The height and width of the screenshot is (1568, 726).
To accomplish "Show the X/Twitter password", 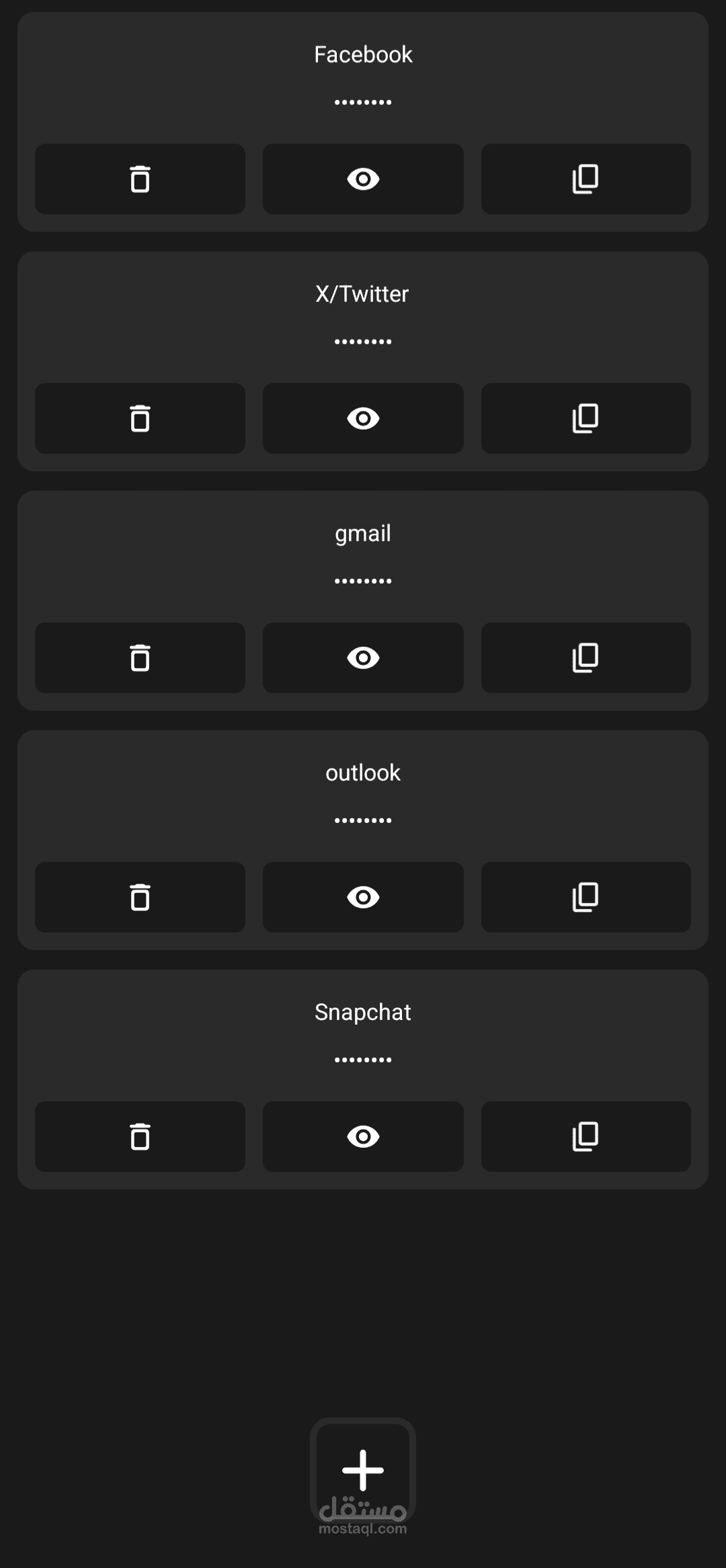I will click(363, 418).
